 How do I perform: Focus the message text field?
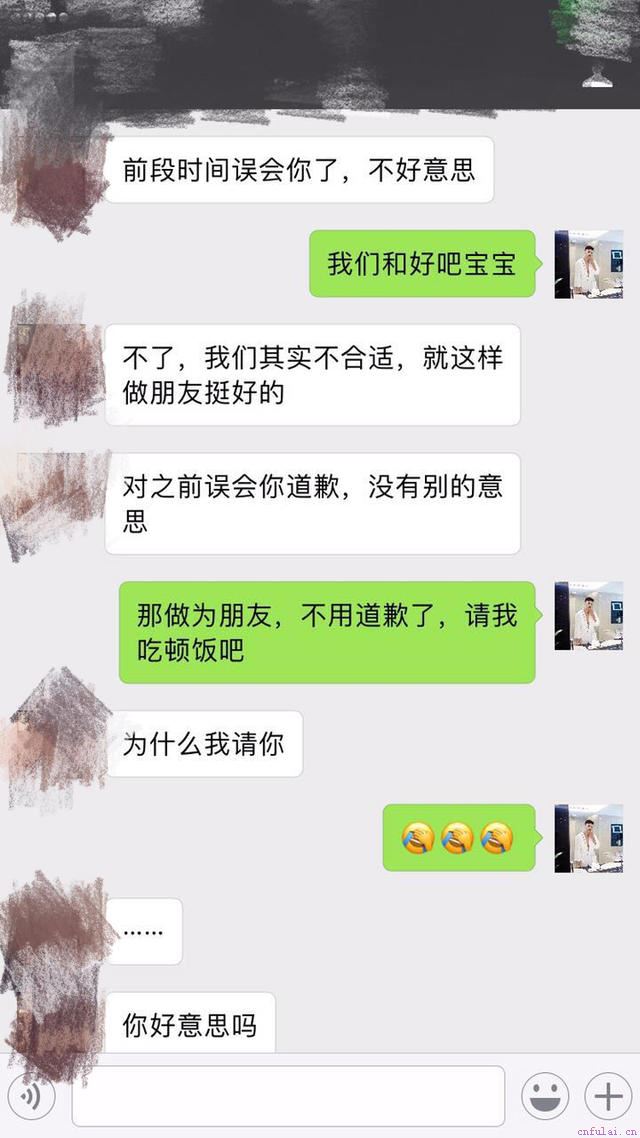[288, 1097]
